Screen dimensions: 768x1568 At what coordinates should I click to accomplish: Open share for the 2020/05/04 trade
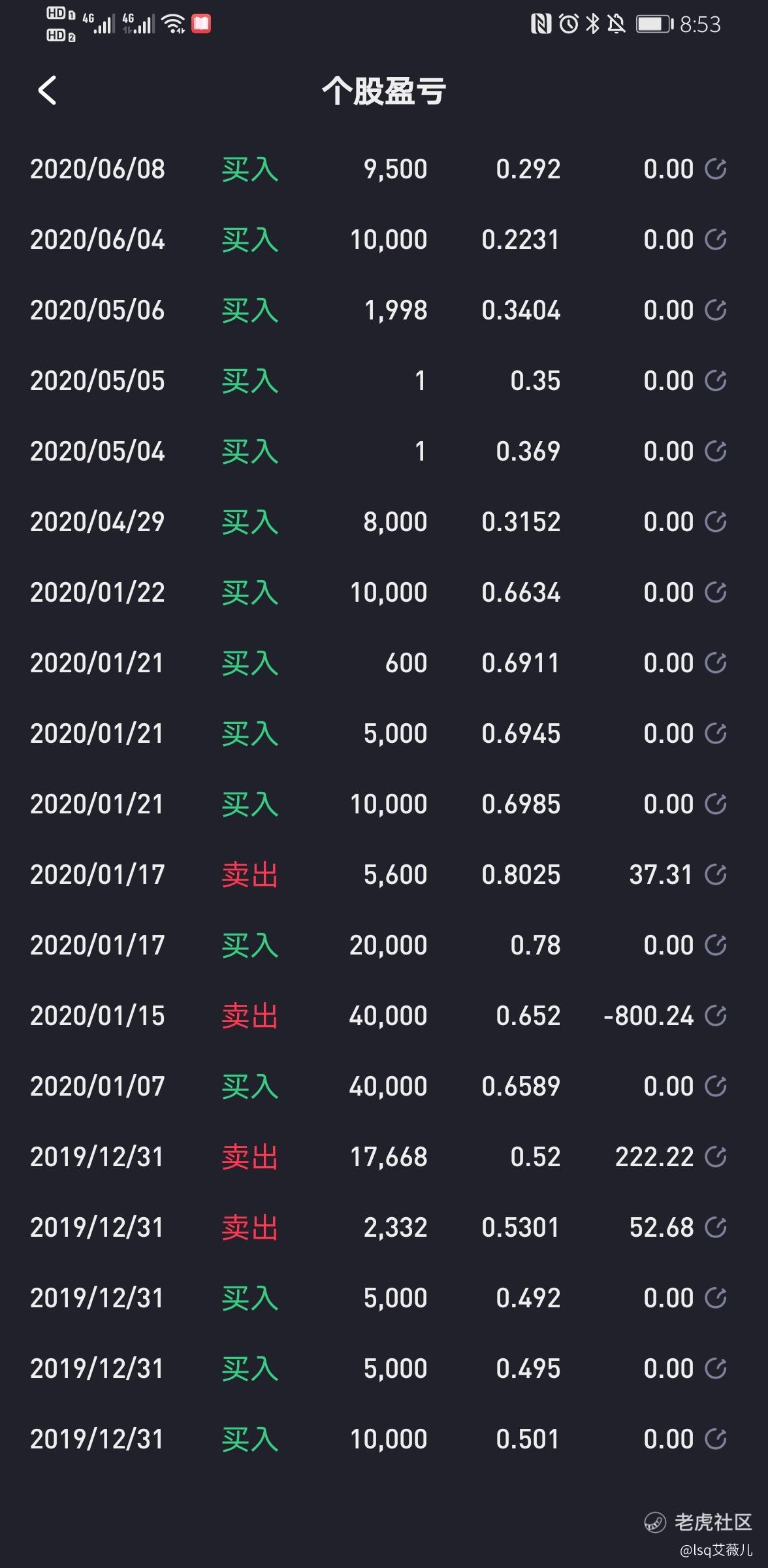[x=716, y=451]
